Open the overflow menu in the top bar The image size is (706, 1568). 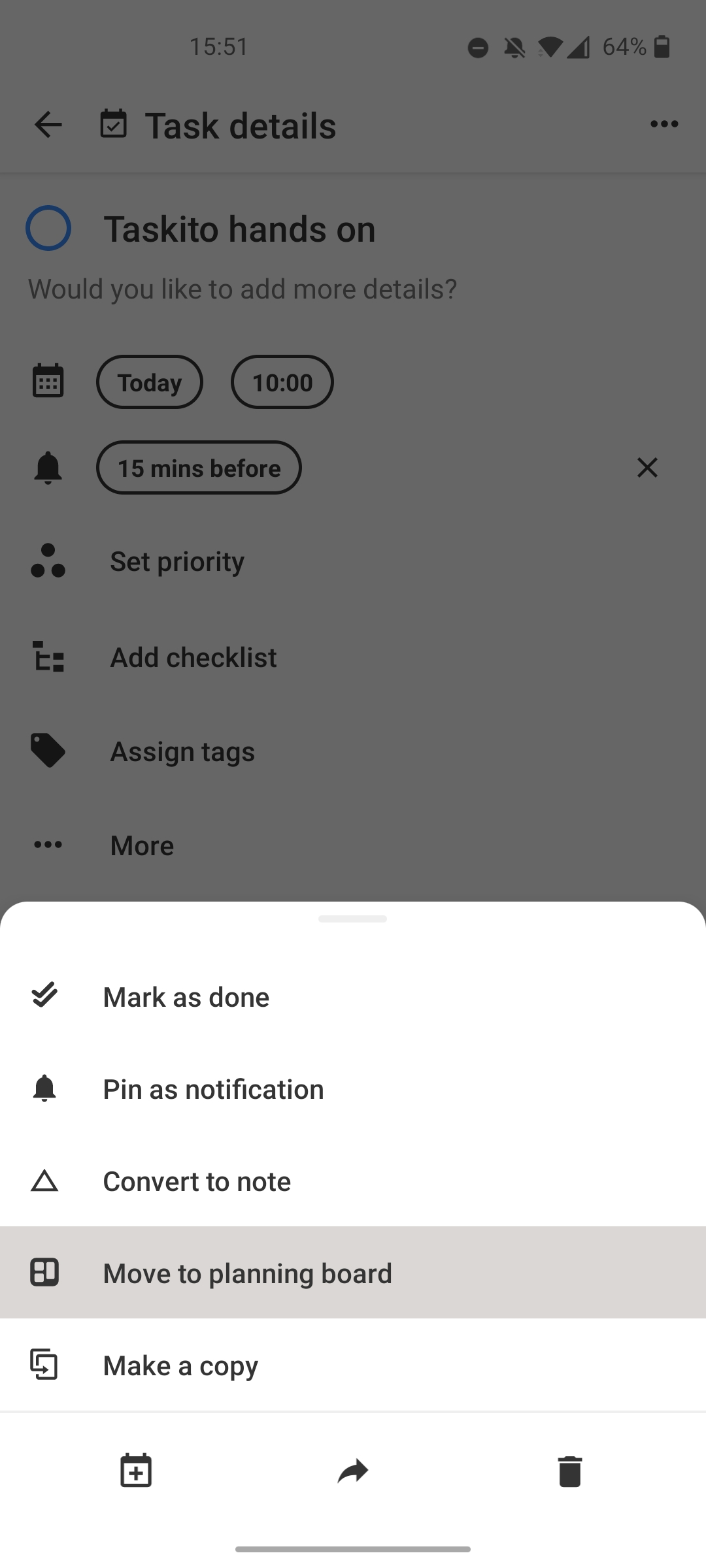point(664,124)
